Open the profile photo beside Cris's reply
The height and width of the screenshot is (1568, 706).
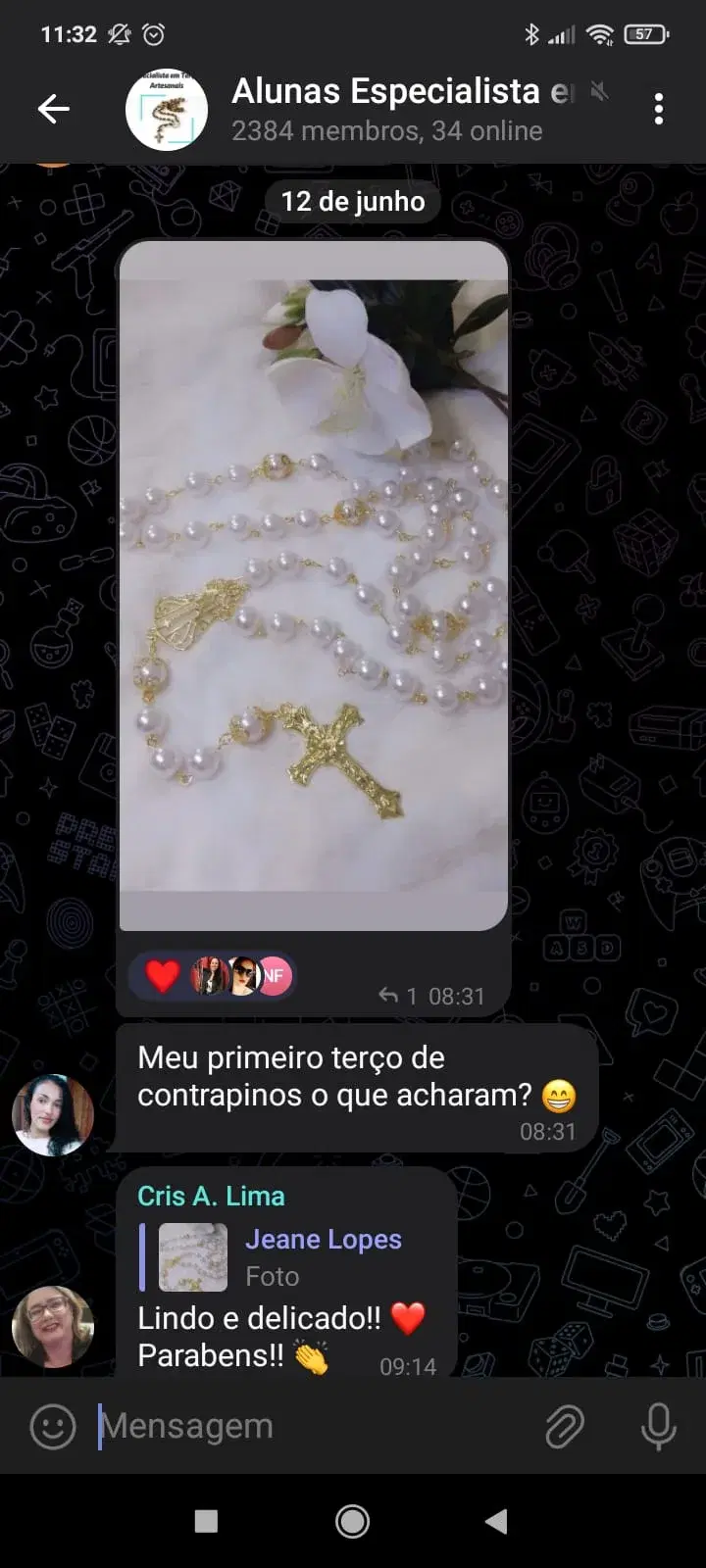[x=53, y=1326]
